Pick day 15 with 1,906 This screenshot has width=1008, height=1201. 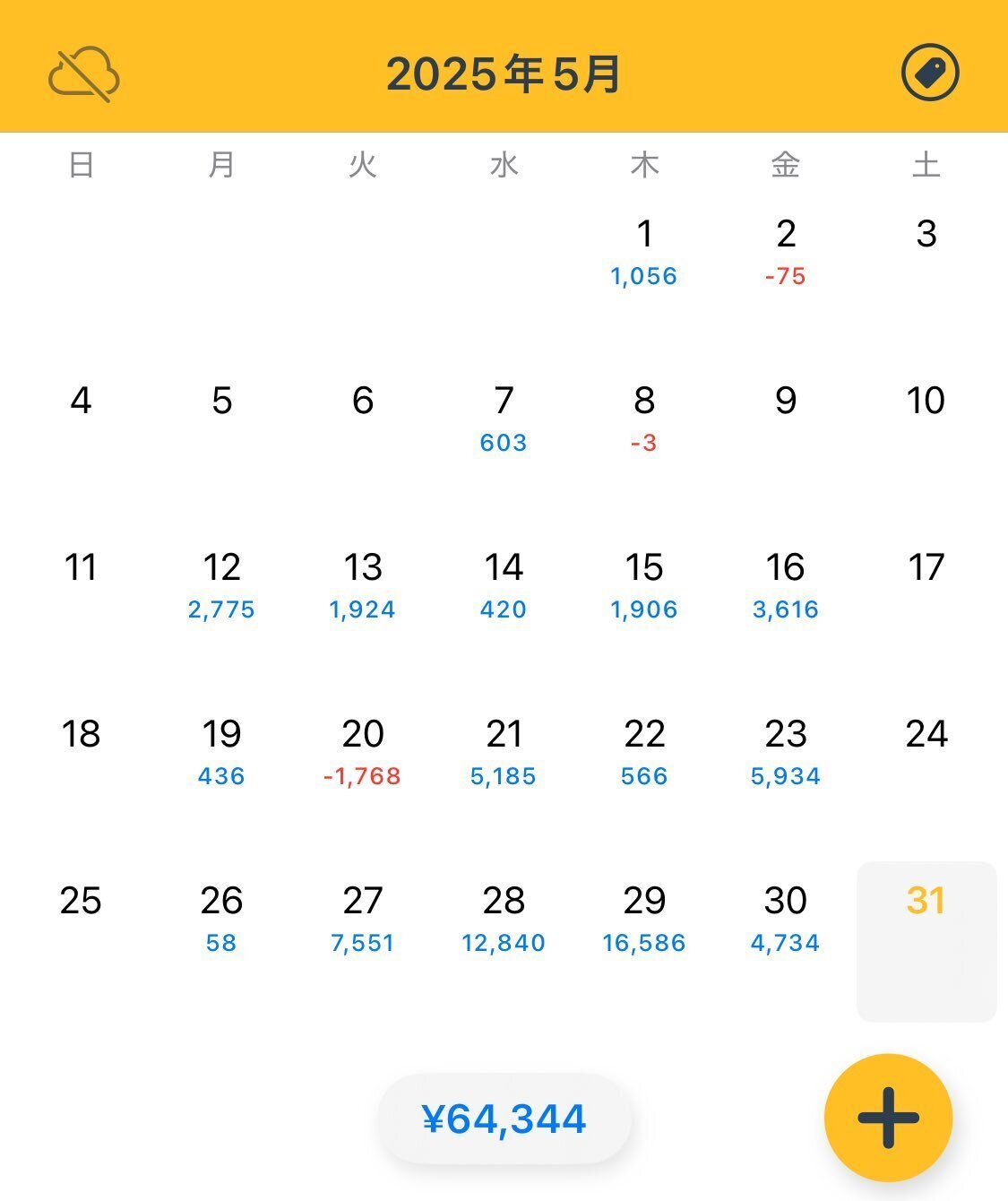[644, 584]
